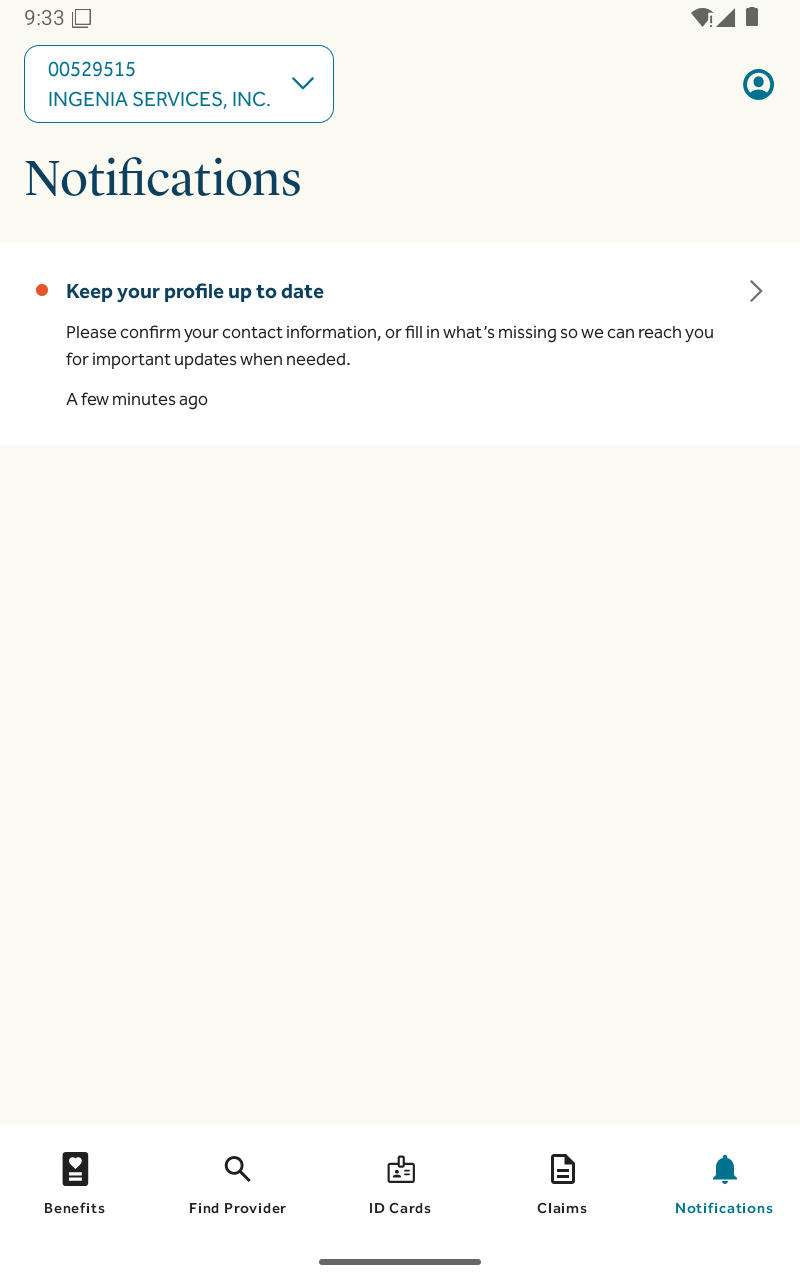Go to the Find Provider tab
This screenshot has width=800, height=1280.
click(x=237, y=1183)
